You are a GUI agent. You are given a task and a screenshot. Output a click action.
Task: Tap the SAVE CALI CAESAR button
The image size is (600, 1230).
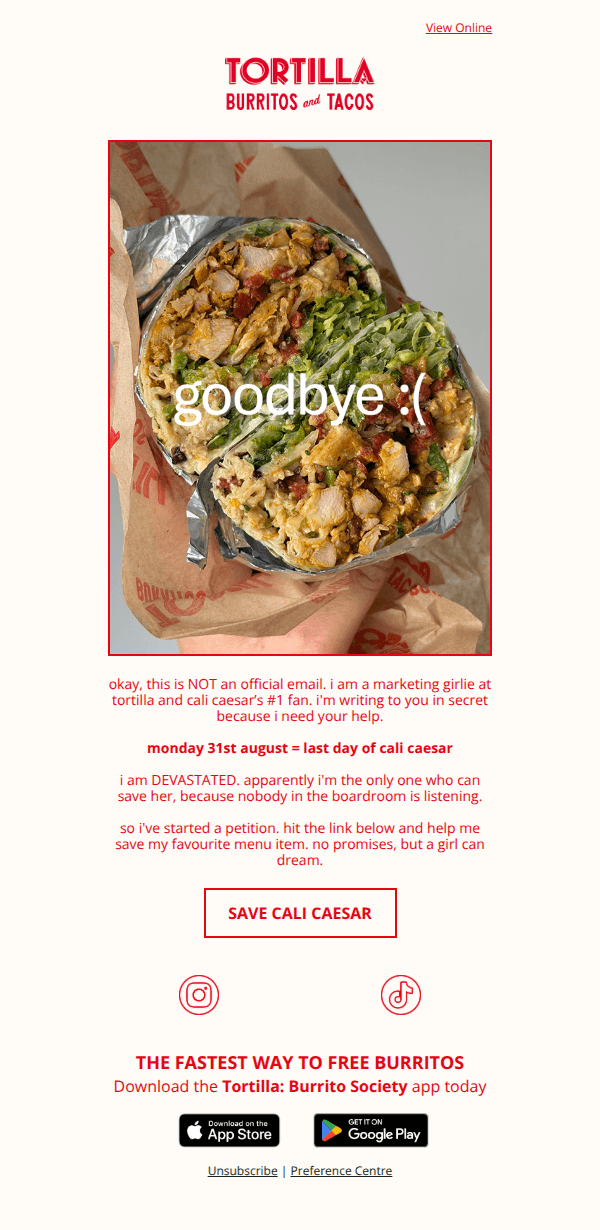pyautogui.click(x=300, y=913)
